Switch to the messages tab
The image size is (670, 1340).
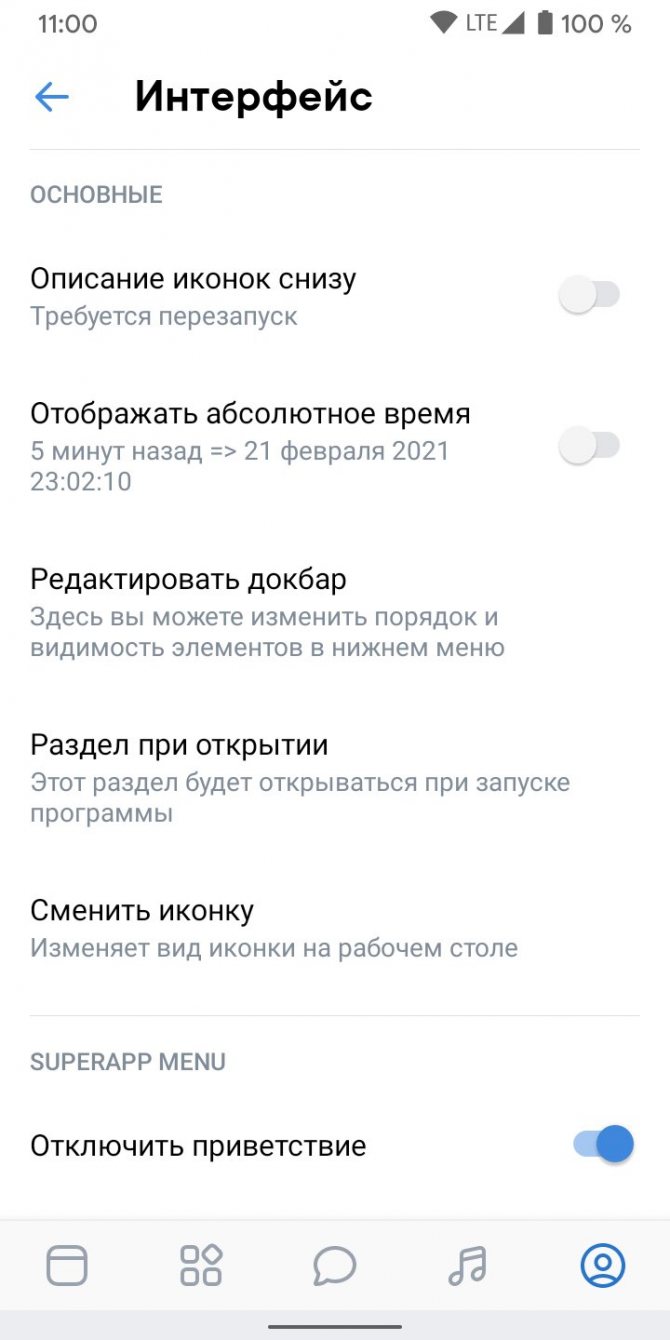pyautogui.click(x=335, y=1265)
